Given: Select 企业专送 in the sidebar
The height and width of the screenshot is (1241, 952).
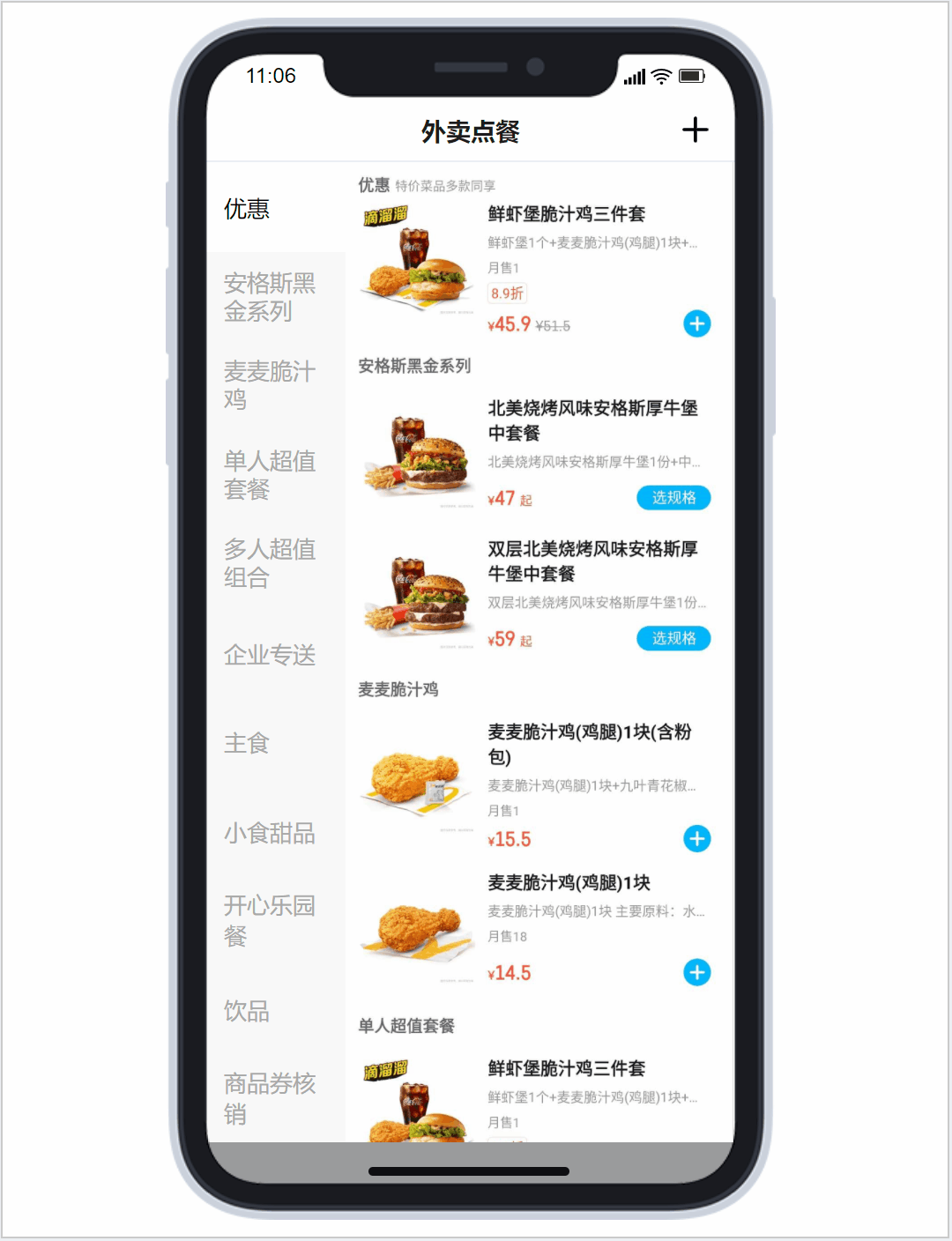Looking at the screenshot, I should coord(270,655).
